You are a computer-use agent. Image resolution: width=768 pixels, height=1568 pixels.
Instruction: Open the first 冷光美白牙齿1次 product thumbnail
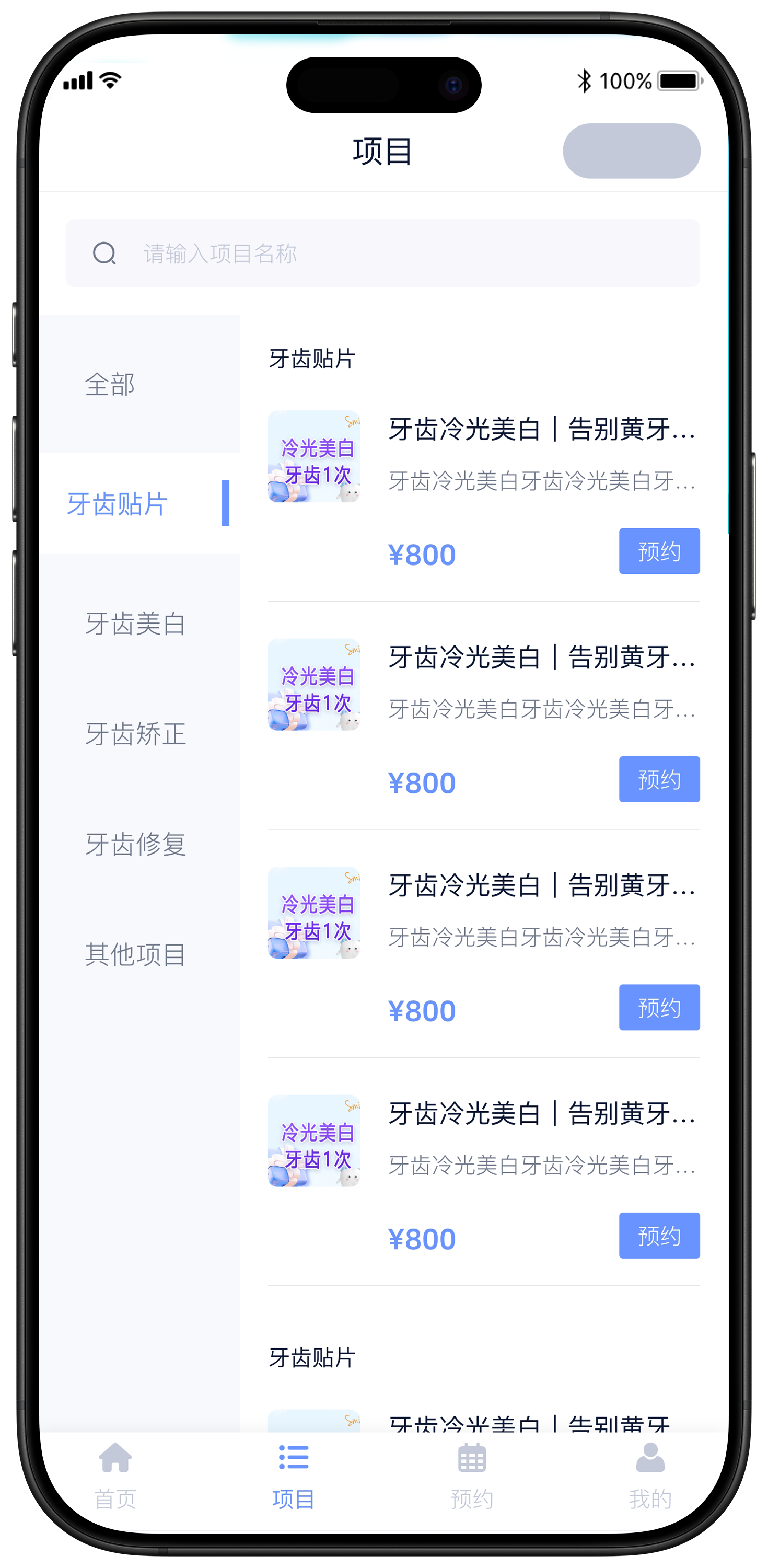313,456
